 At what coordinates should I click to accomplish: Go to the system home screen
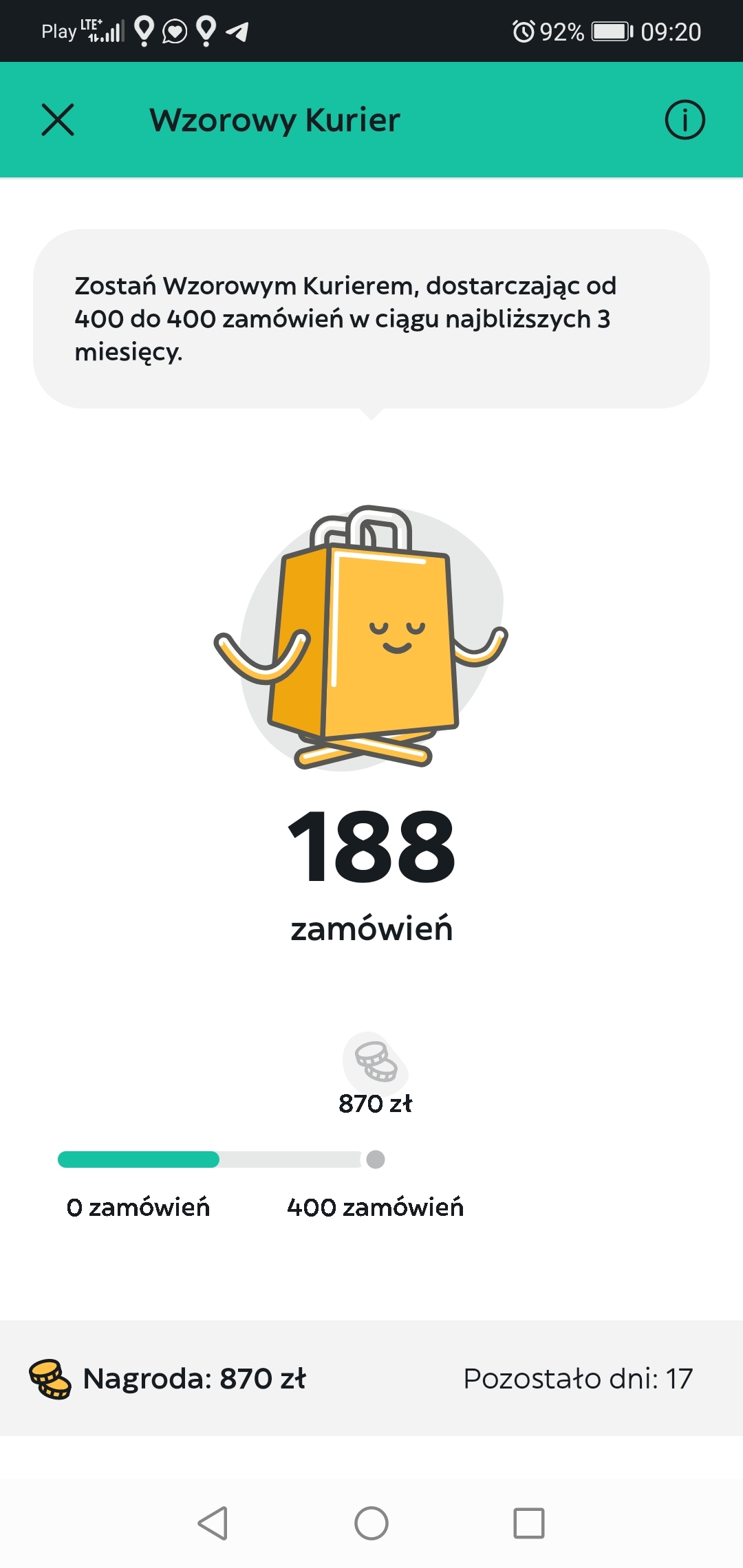(x=371, y=1523)
